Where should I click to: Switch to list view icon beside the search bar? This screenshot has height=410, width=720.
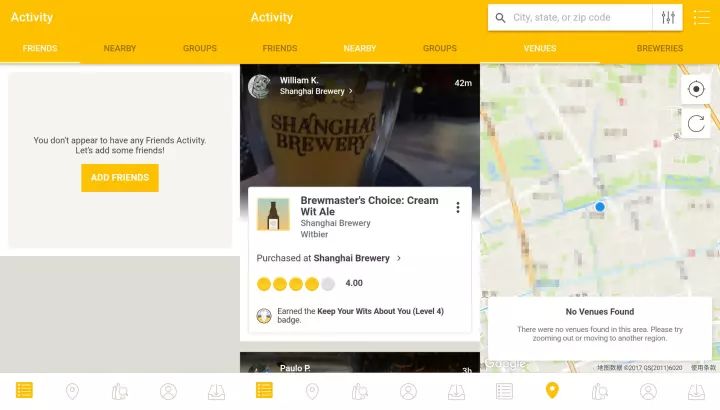coord(701,18)
